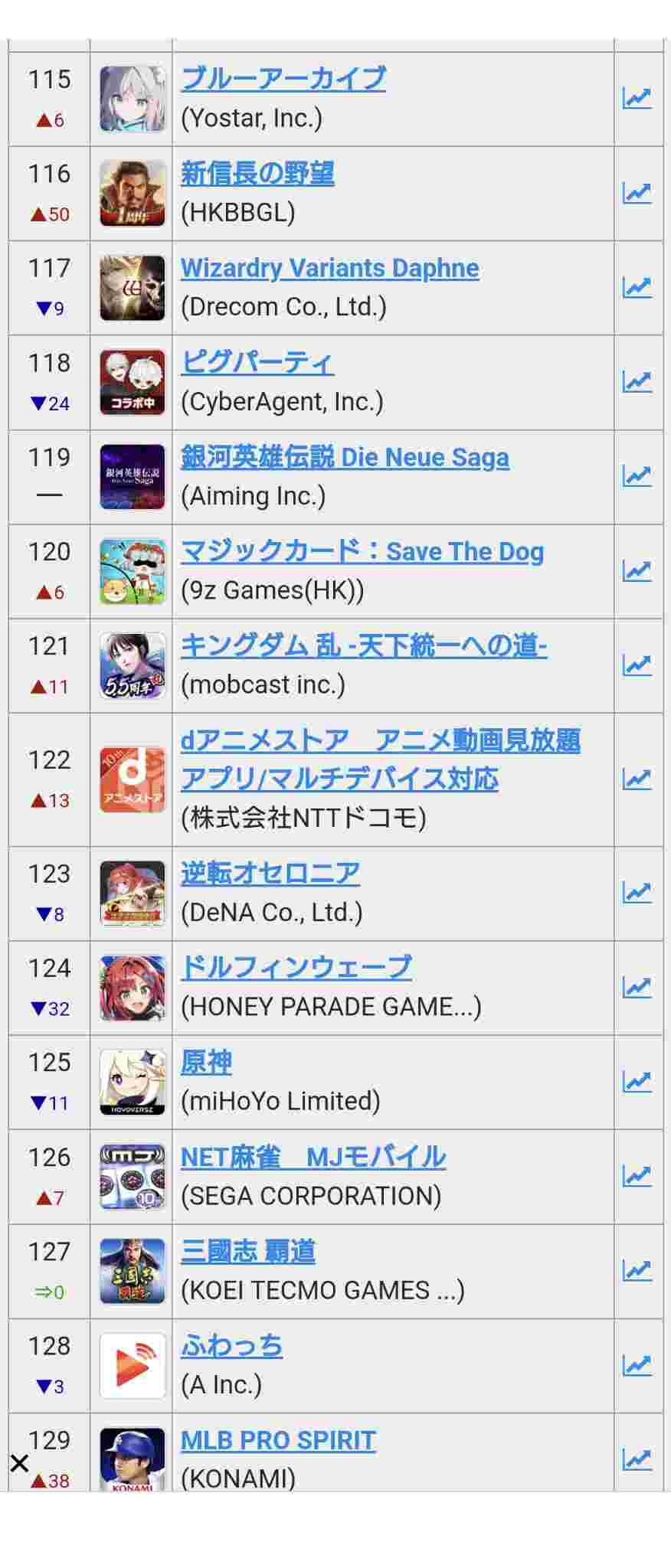Open the キングダム 乱 link
The width and height of the screenshot is (671, 1568).
pyautogui.click(x=363, y=646)
